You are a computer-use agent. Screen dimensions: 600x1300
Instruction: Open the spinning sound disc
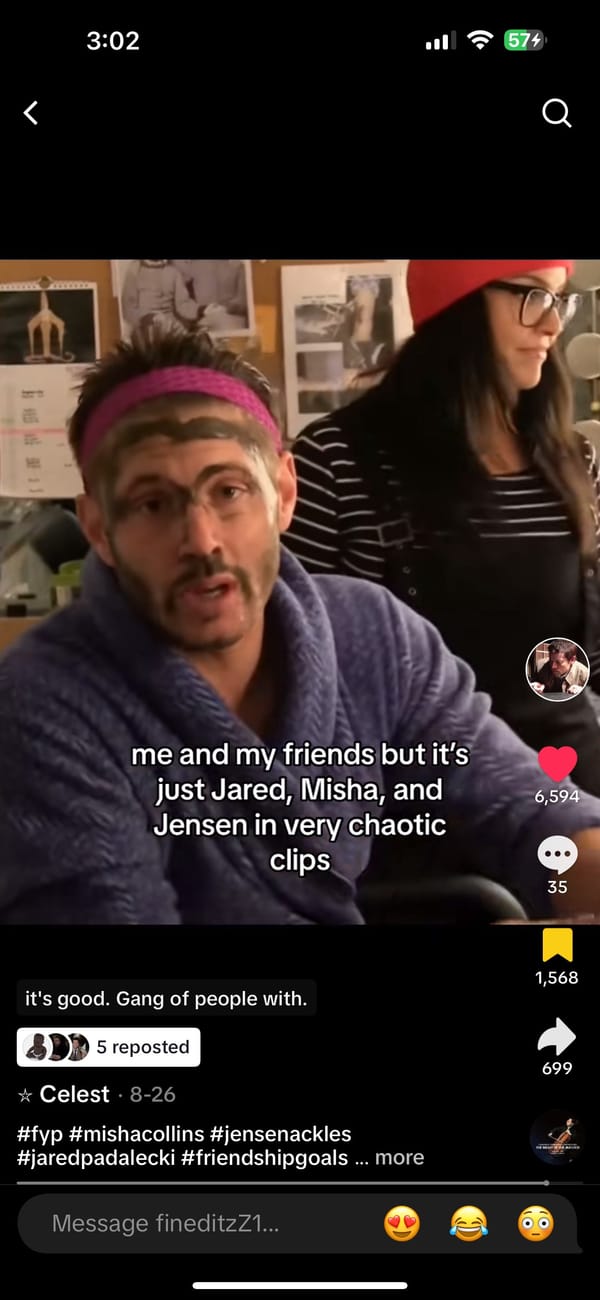[x=557, y=1137]
